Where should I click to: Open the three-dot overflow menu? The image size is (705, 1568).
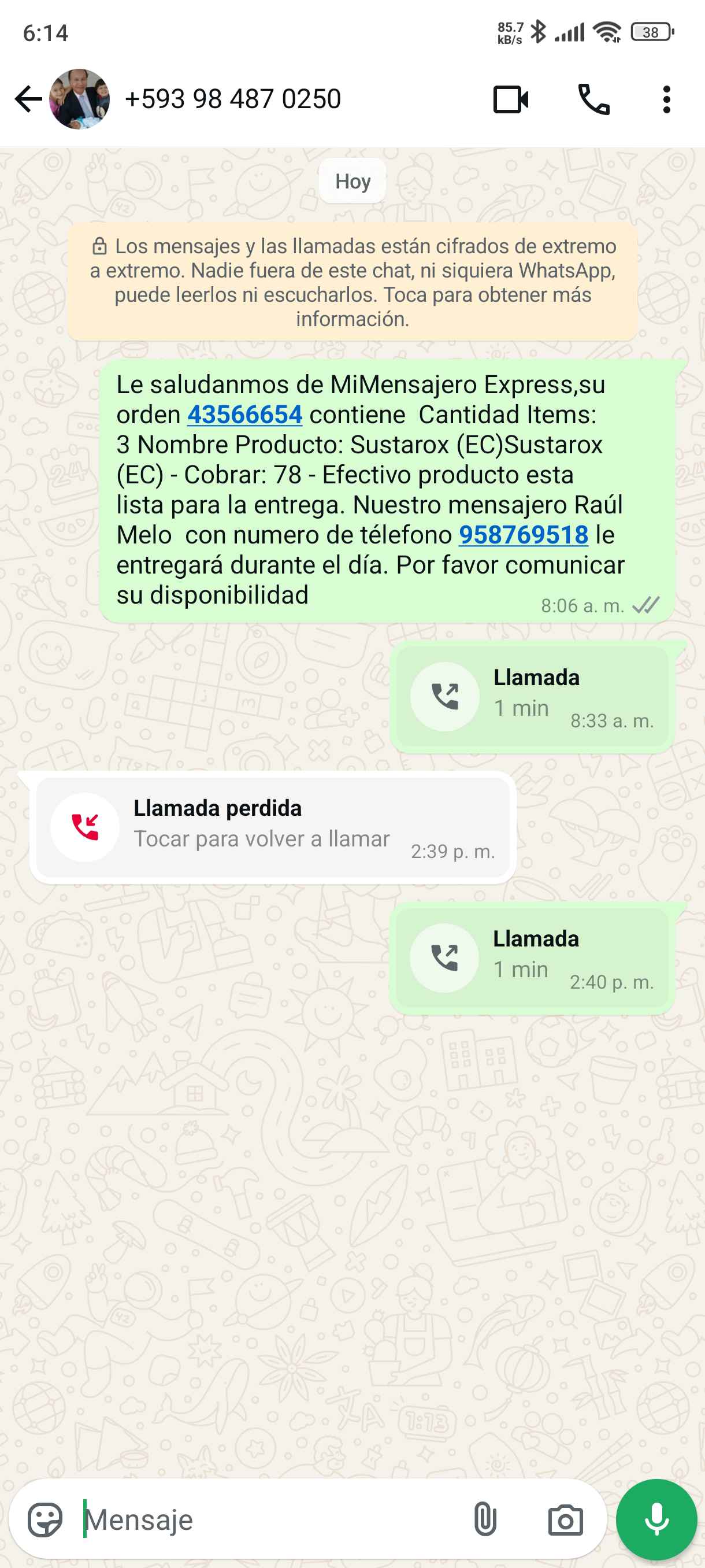pos(667,99)
